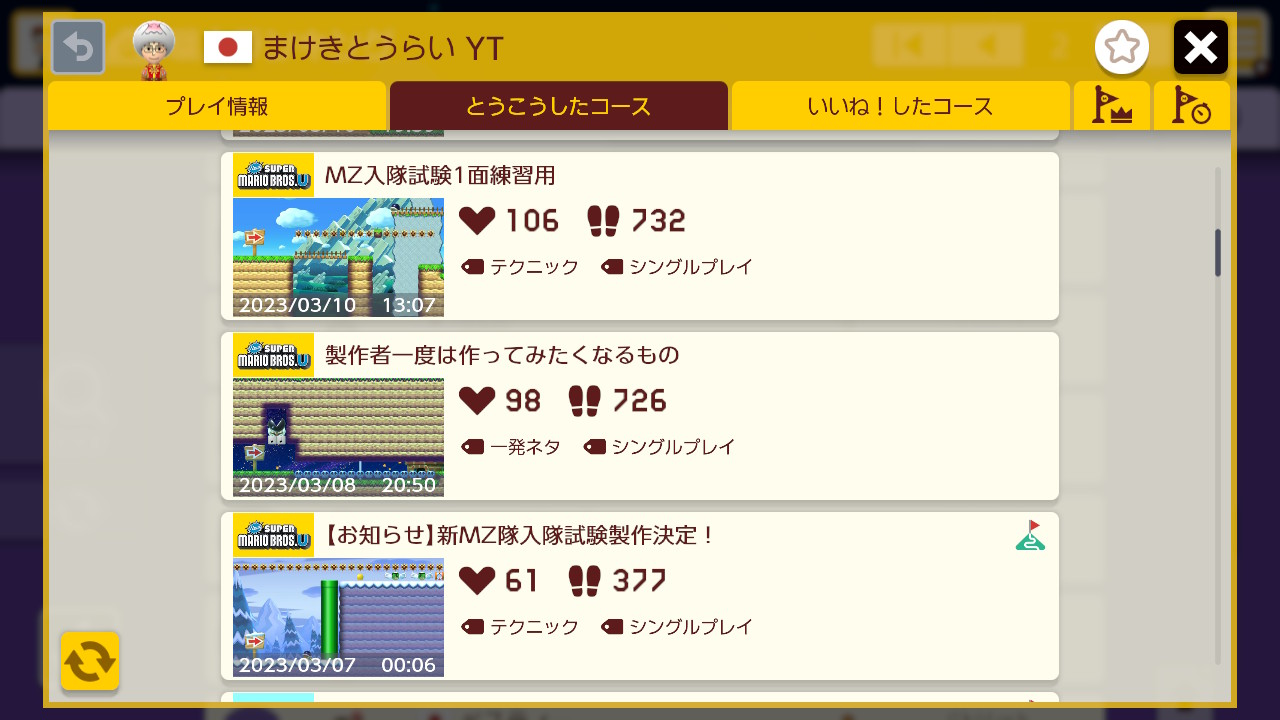This screenshot has height=720, width=1280.
Task: Select the とうこうしたコース tab
Action: 558,107
